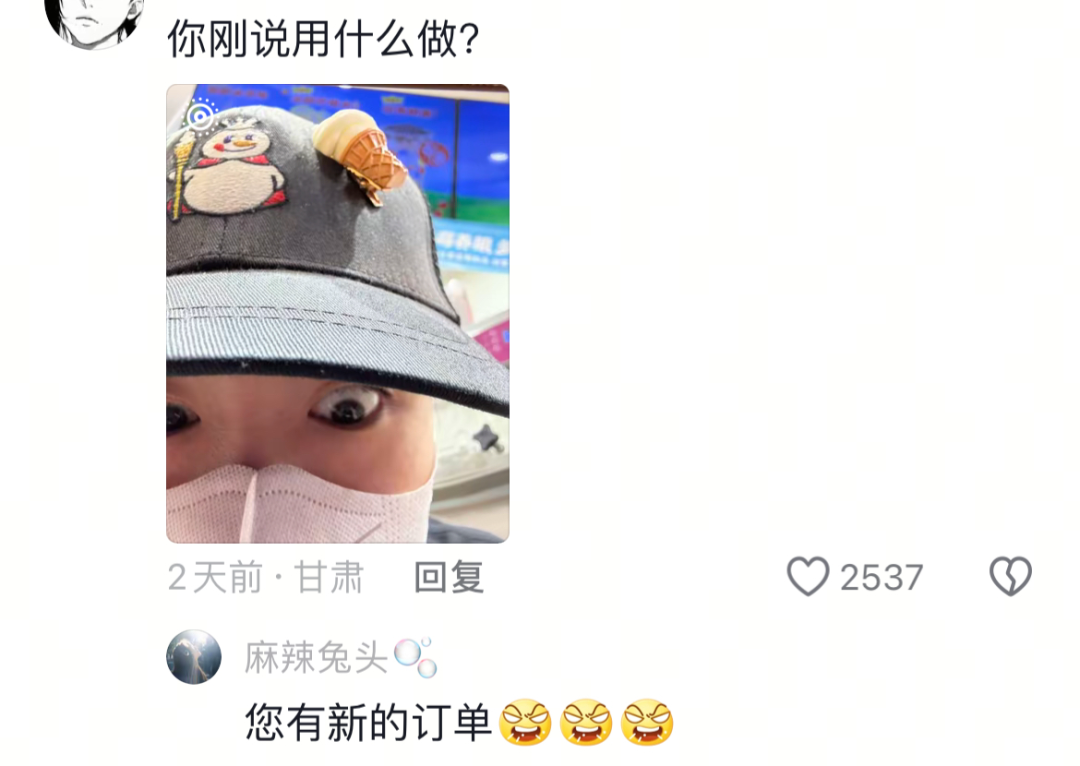Tap 回复 to reply to the comment
Screen dimensions: 1080x766
449,577
